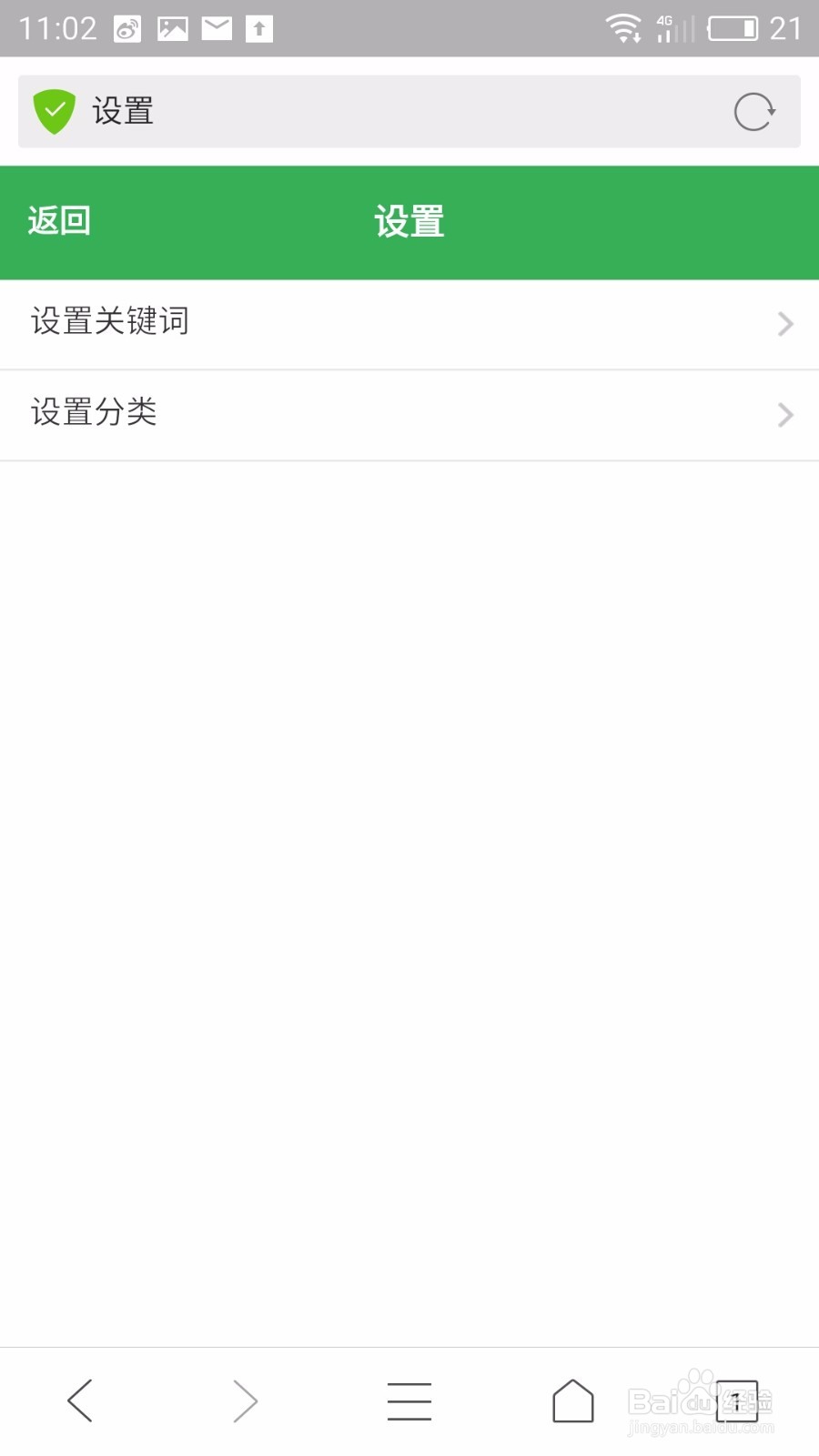The image size is (819, 1456).
Task: Expand the 设置分类 item via its chevron
Action: click(784, 415)
